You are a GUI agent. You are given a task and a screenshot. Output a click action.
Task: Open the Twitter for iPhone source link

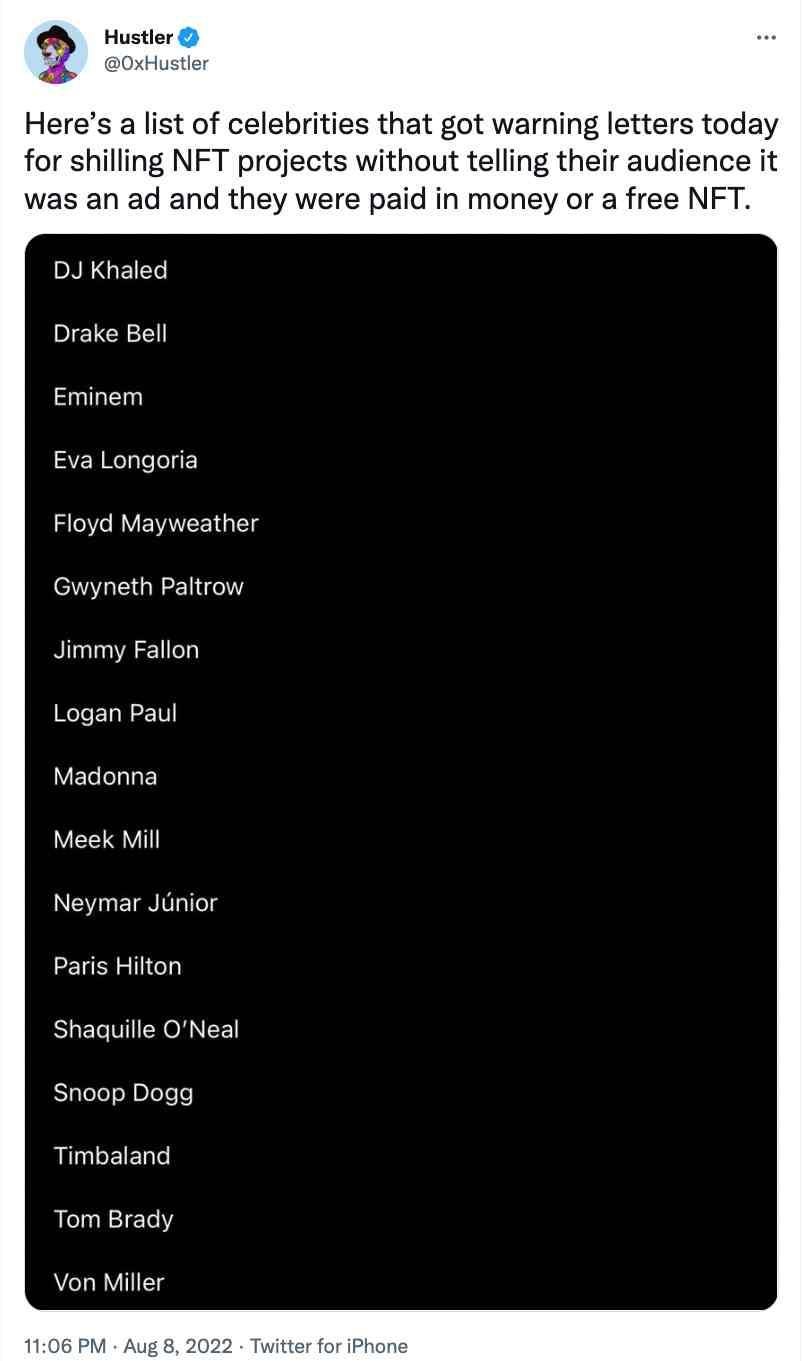pos(328,1345)
